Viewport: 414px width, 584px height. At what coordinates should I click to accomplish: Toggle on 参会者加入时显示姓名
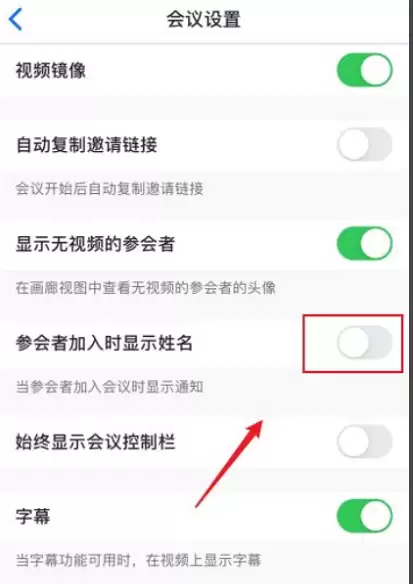[x=364, y=342]
